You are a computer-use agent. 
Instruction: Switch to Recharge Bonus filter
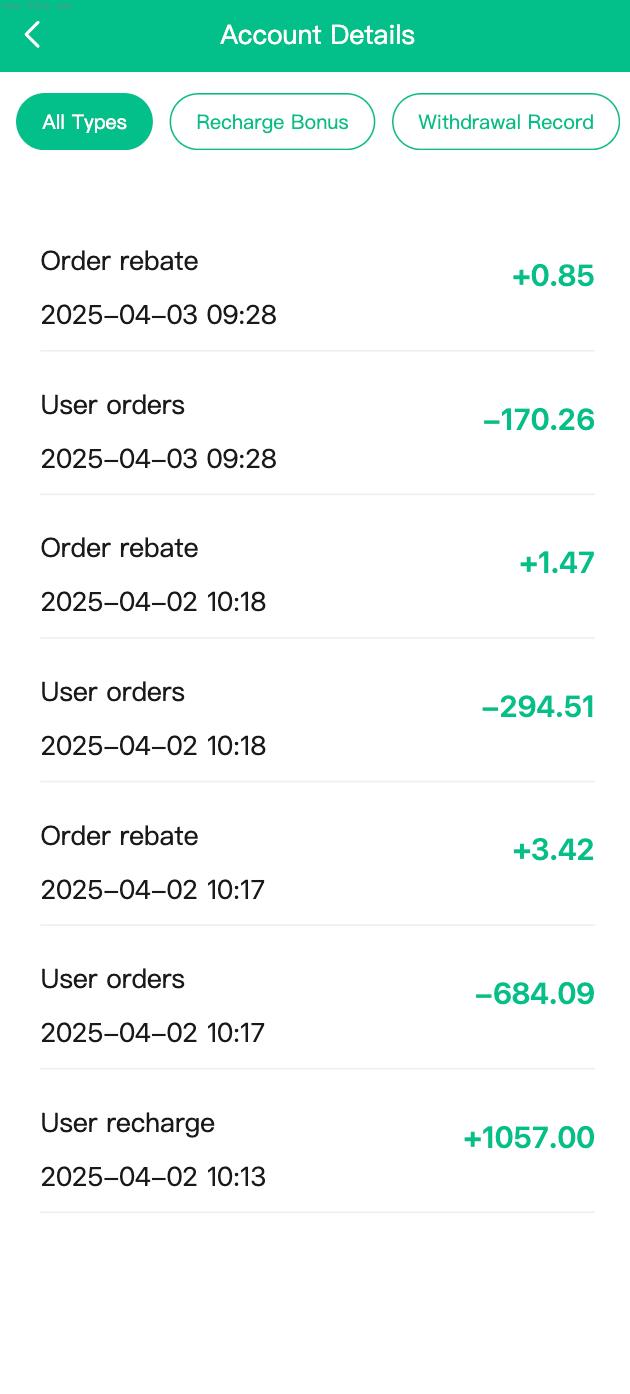272,122
